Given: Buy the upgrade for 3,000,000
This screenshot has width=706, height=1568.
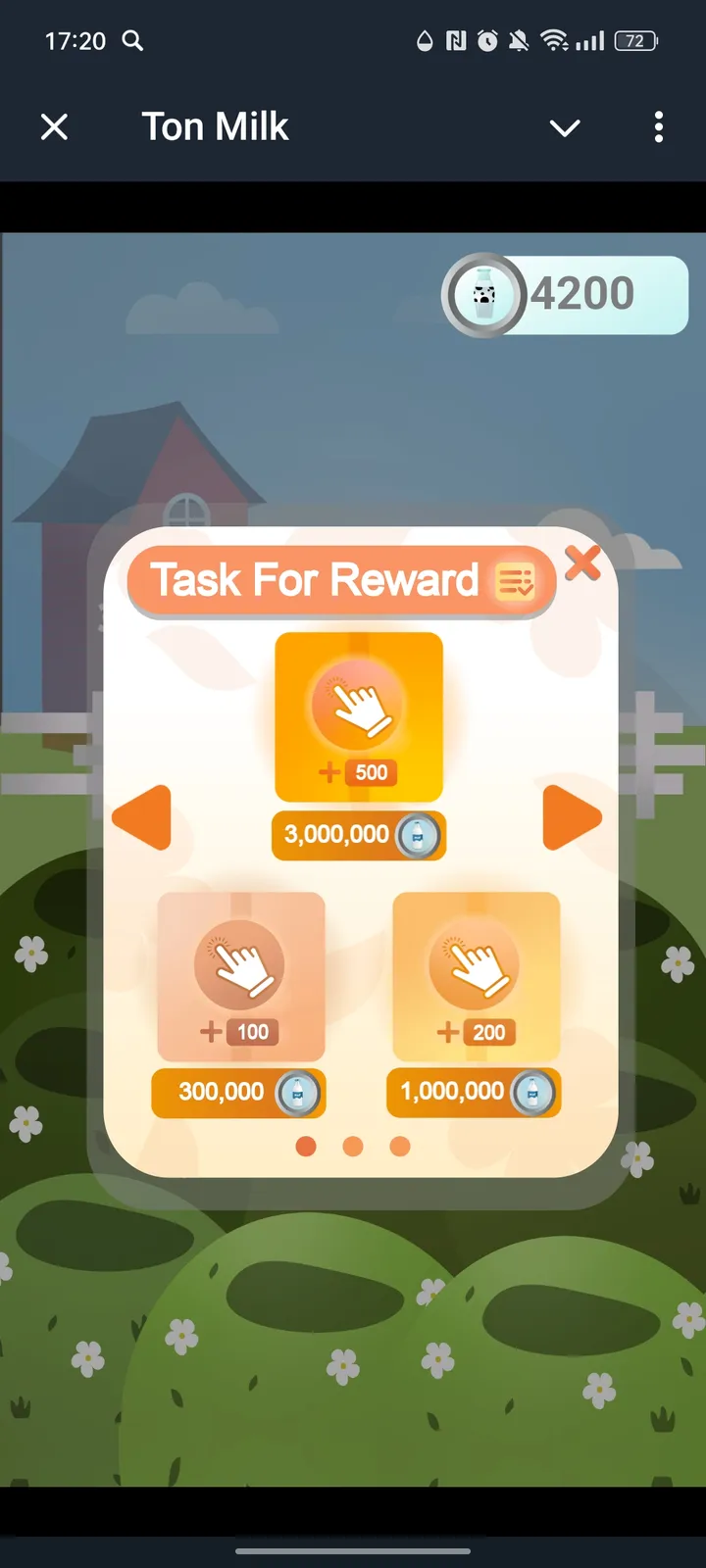Looking at the screenshot, I should [358, 835].
